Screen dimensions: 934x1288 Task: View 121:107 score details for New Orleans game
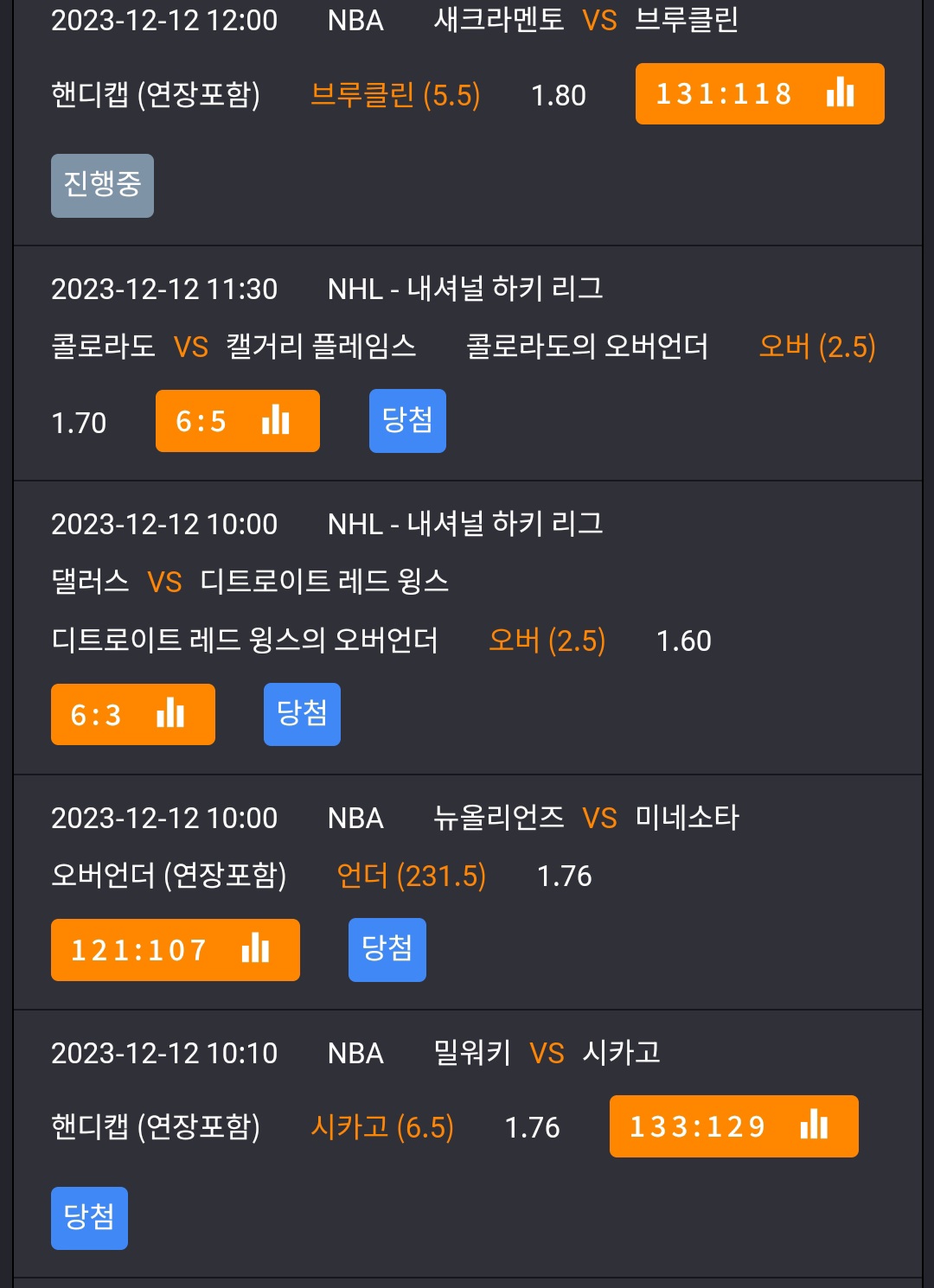[x=176, y=950]
